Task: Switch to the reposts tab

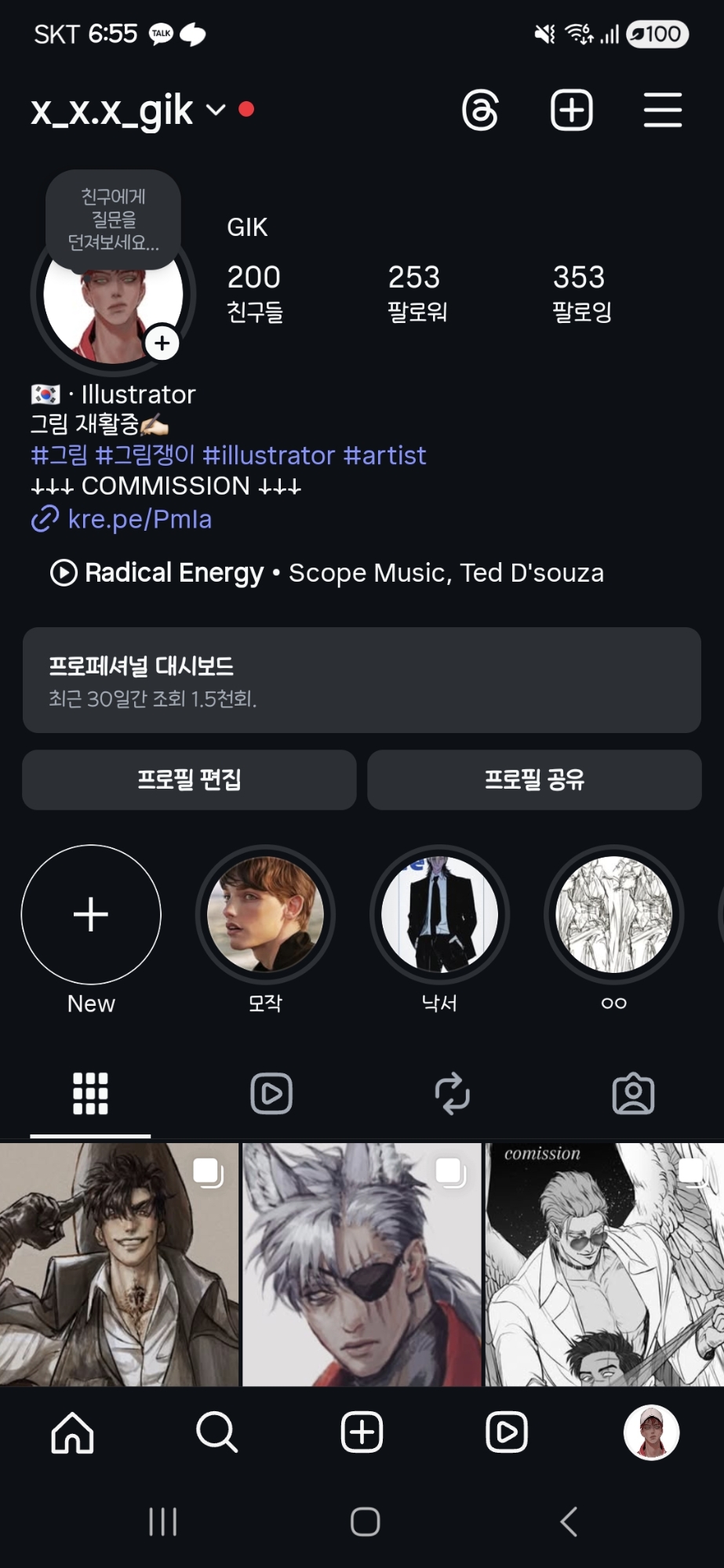Action: 453,1094
